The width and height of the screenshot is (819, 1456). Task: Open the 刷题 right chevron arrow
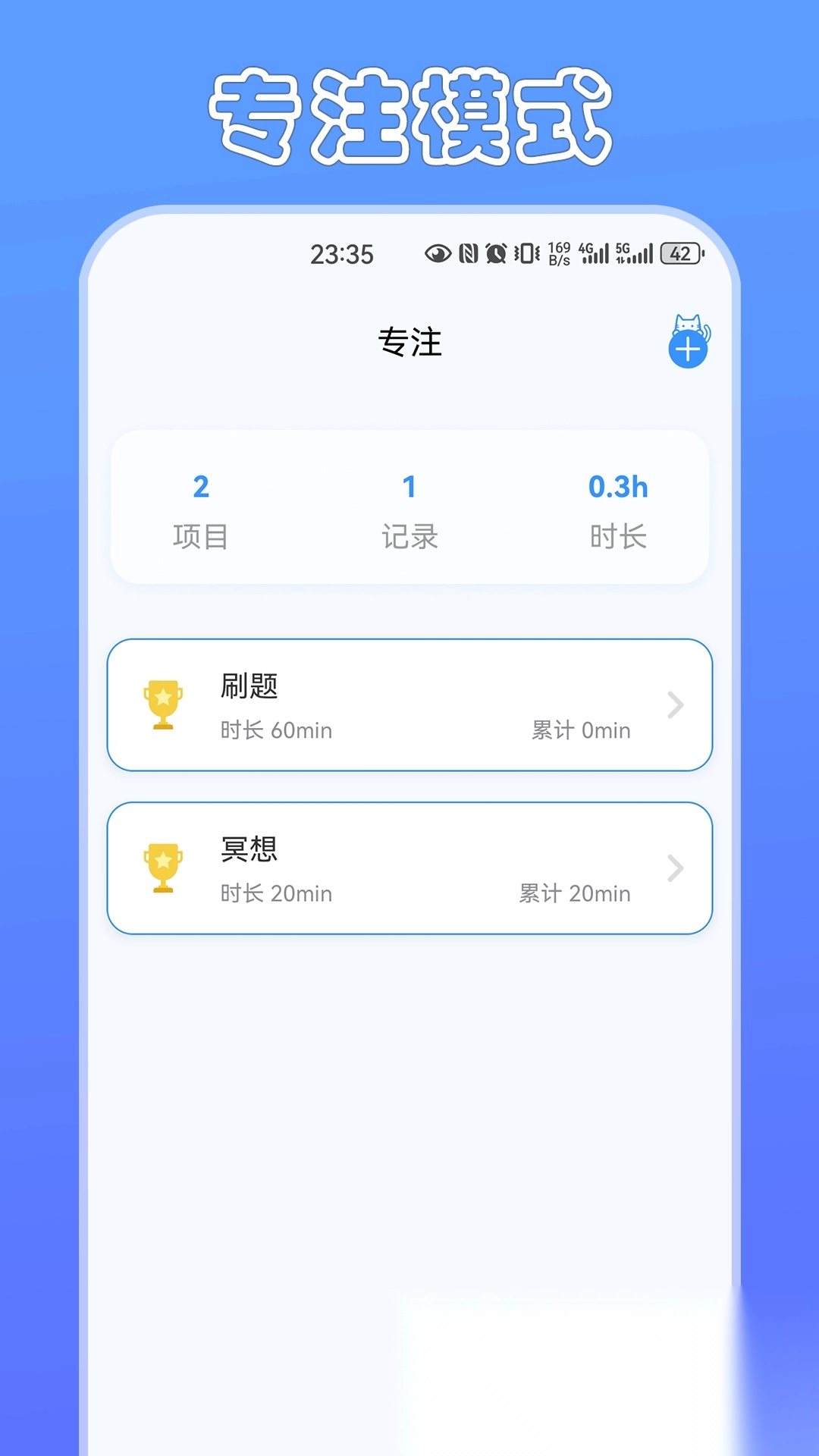click(x=677, y=706)
